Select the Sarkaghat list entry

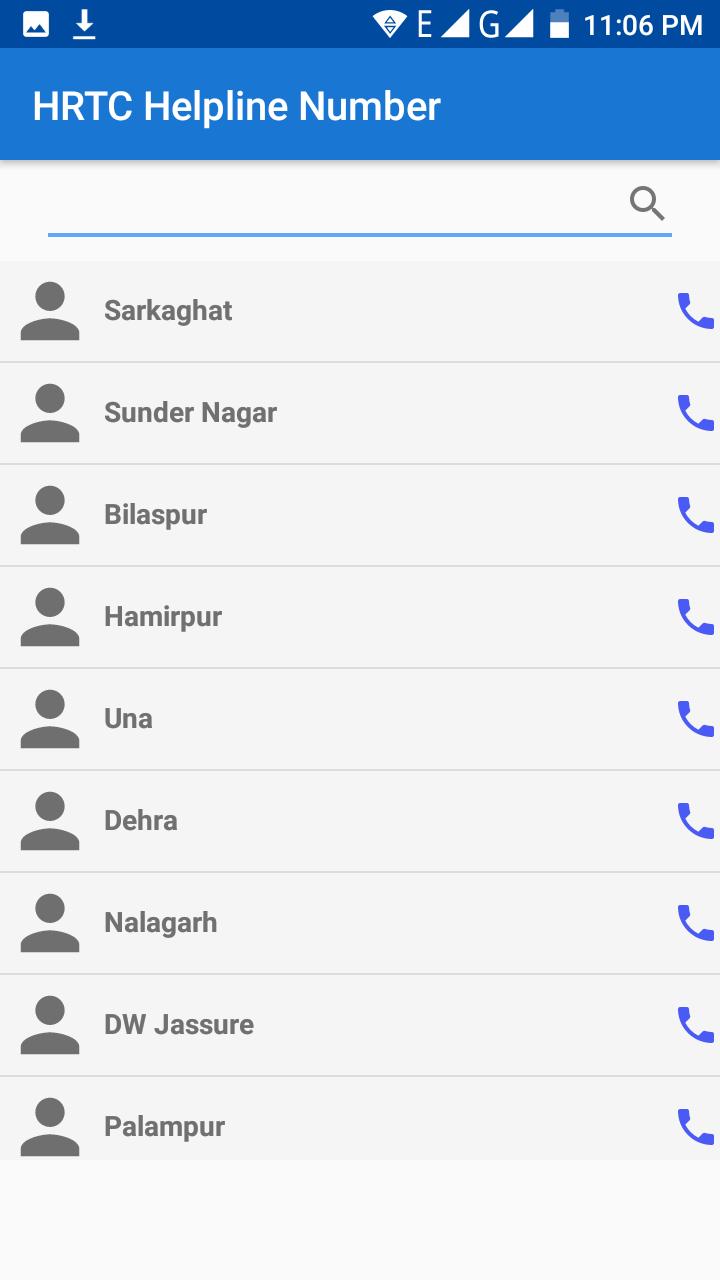tap(300, 310)
